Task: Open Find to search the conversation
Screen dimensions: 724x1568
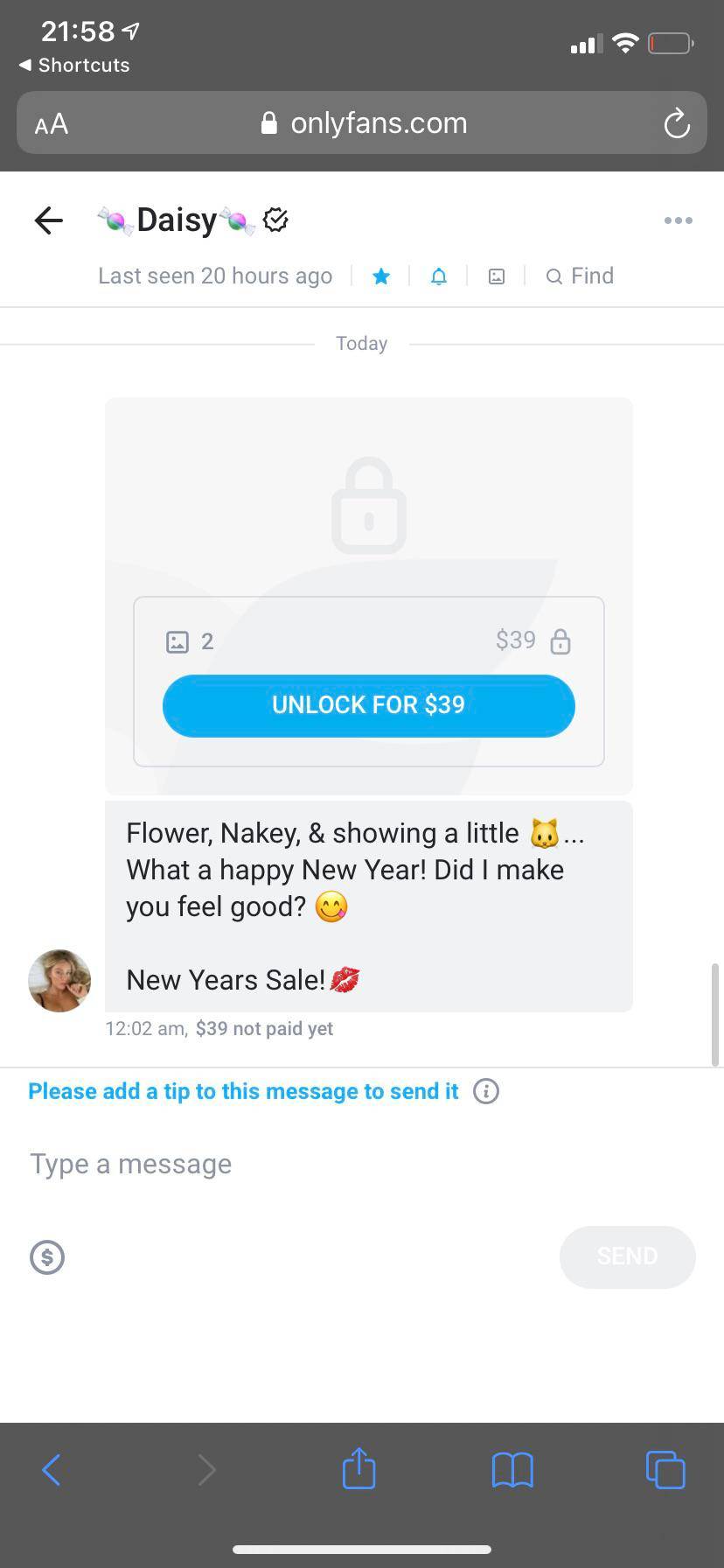Action: [580, 276]
